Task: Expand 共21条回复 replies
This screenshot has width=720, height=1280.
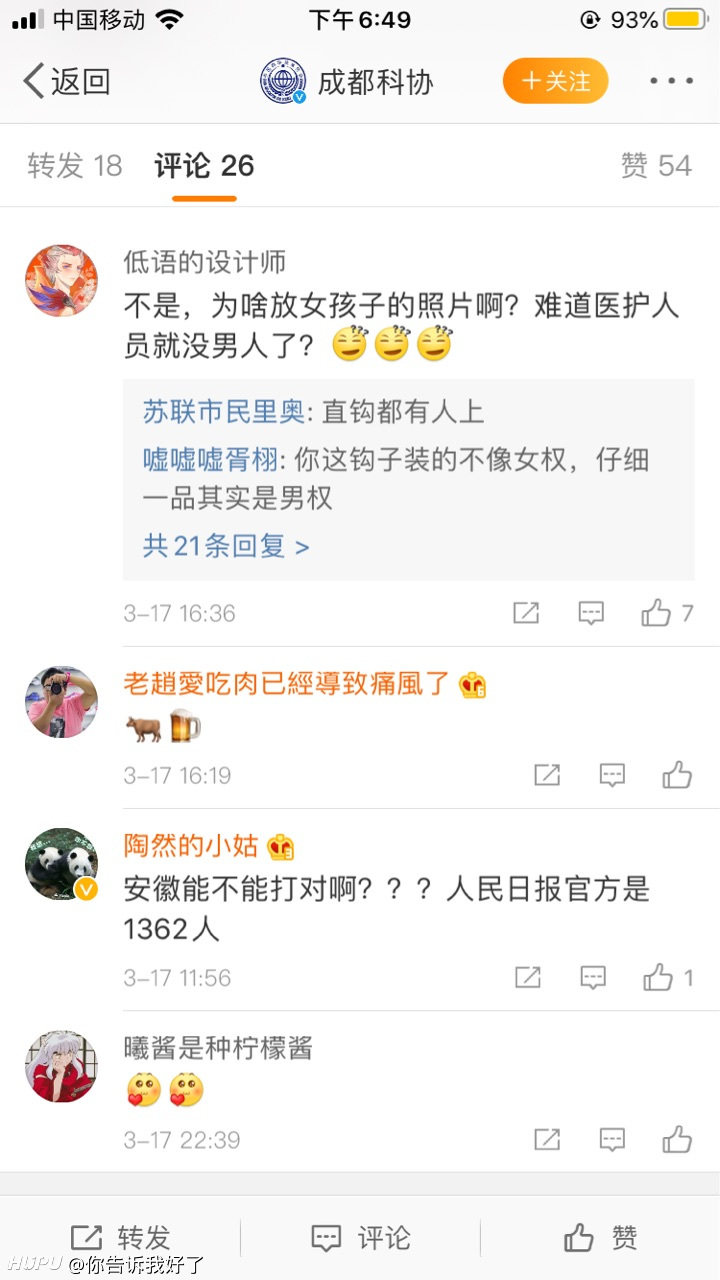Action: pos(226,546)
